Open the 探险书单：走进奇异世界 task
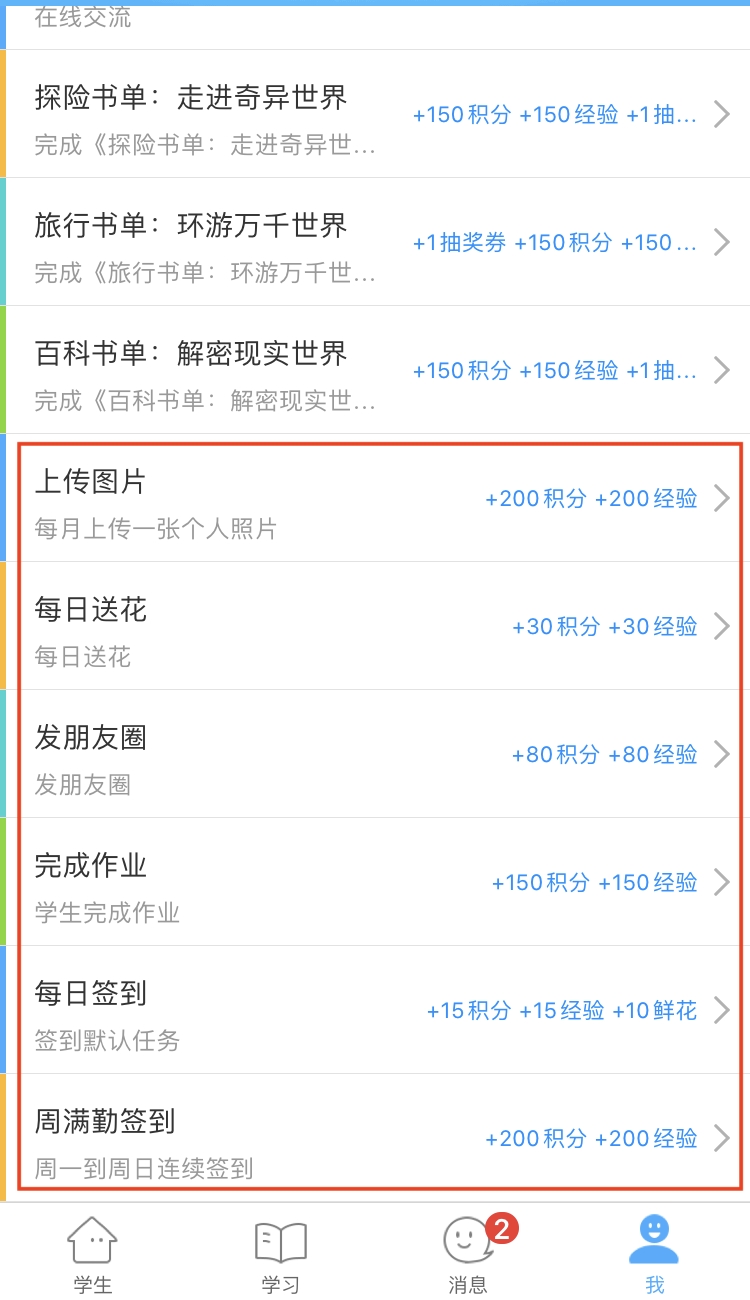The image size is (750, 1300). click(375, 114)
